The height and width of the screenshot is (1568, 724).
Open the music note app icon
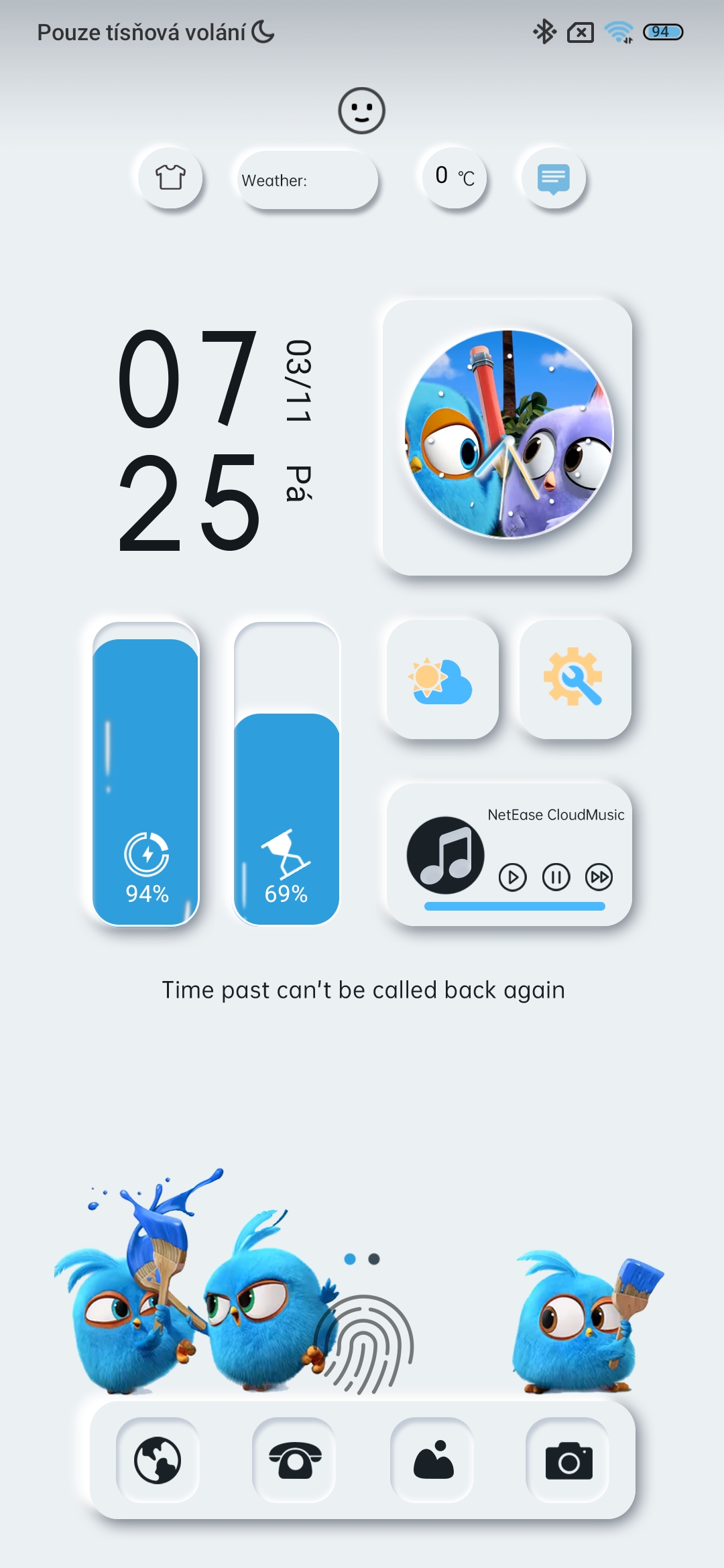[x=446, y=855]
